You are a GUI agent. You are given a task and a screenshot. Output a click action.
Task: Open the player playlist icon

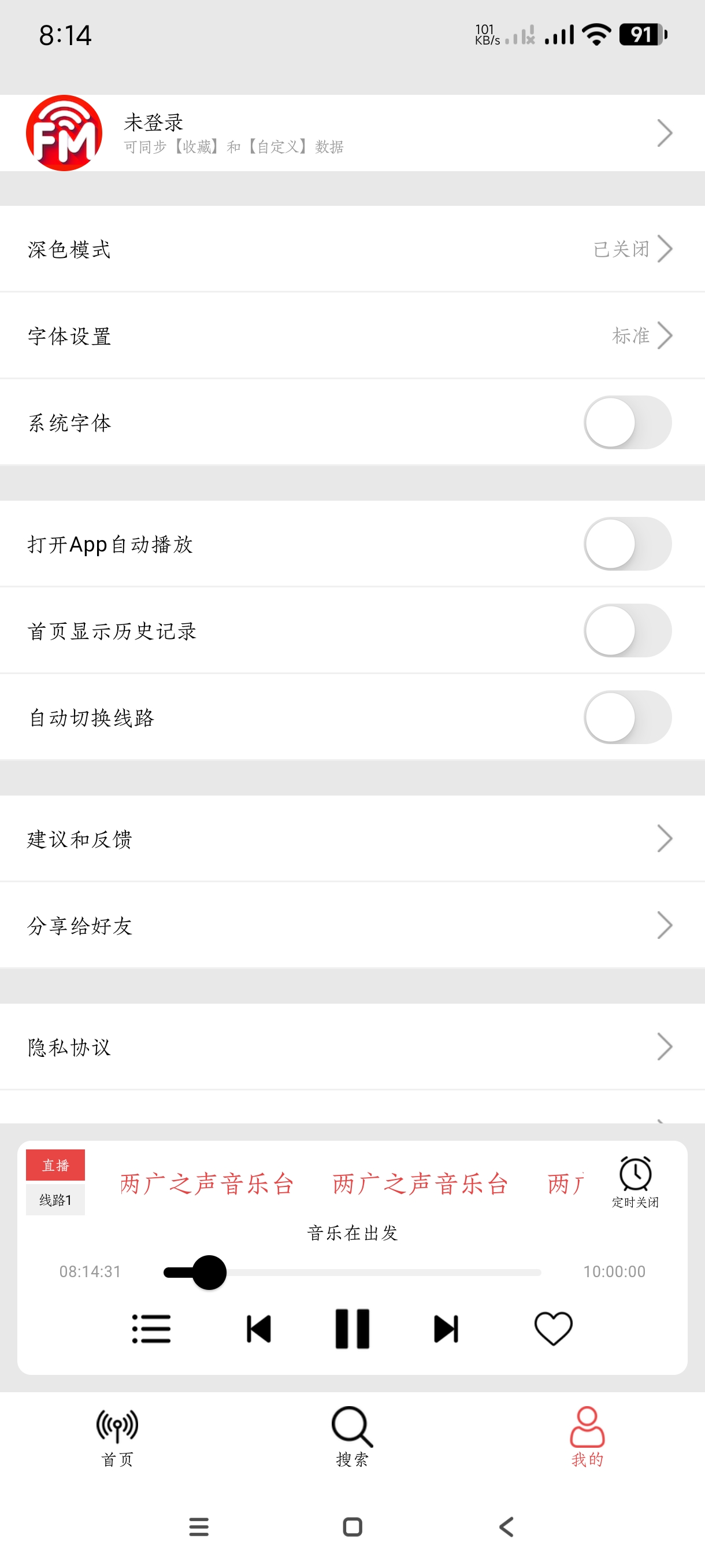coord(151,1328)
